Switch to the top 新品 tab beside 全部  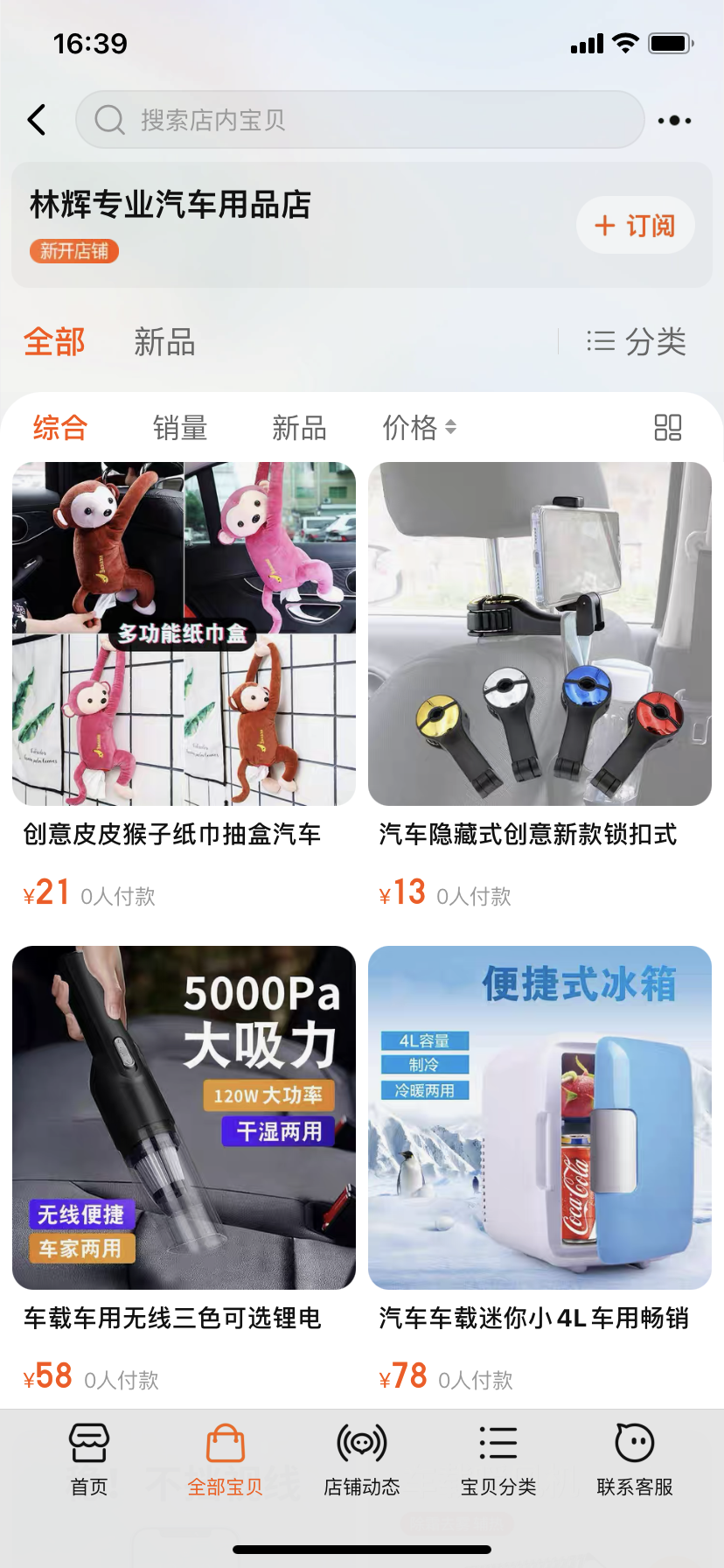(x=164, y=341)
